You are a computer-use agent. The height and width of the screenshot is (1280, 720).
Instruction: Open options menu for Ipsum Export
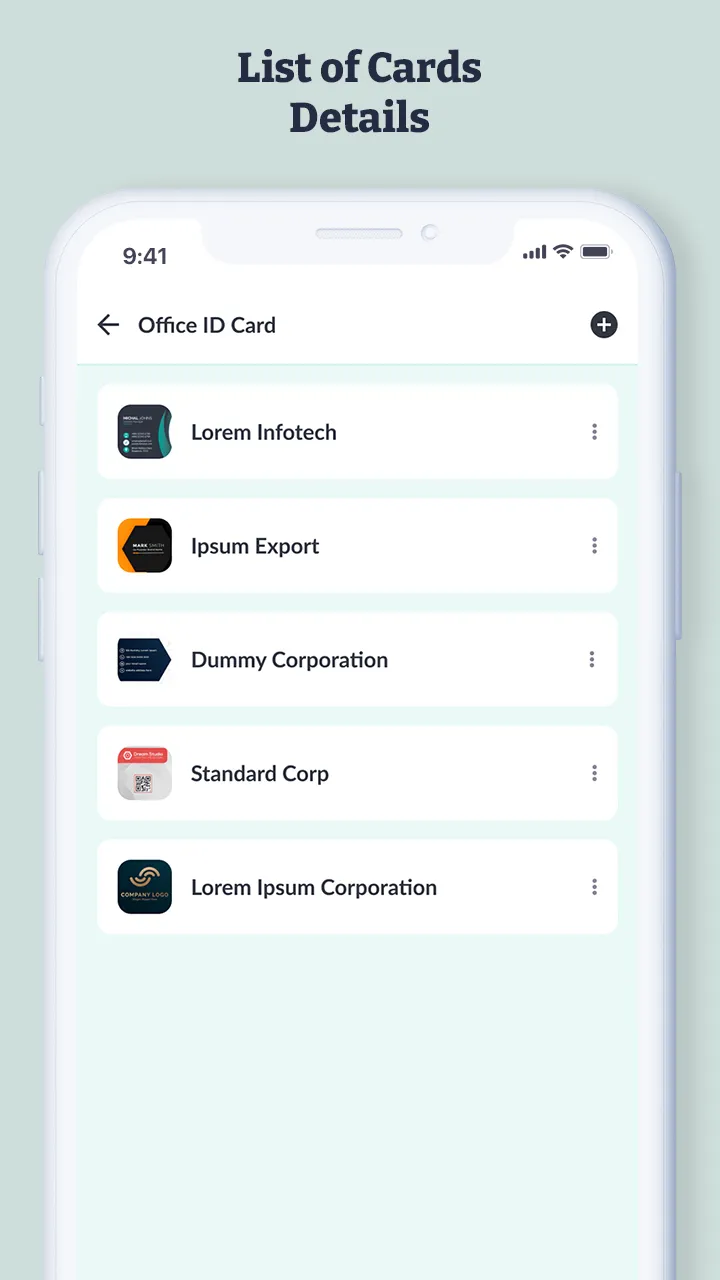(594, 545)
